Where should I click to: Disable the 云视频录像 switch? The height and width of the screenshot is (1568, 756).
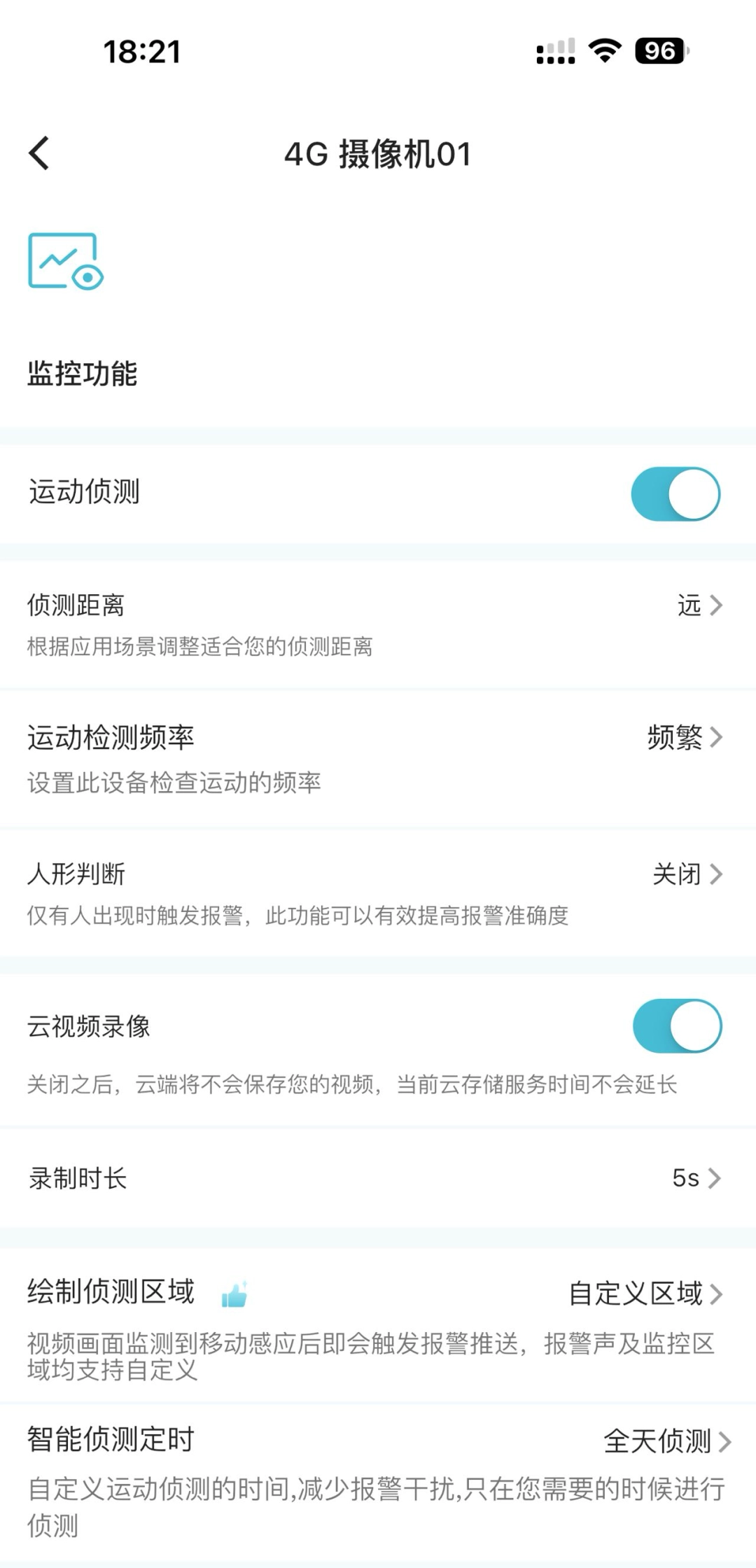677,1025
